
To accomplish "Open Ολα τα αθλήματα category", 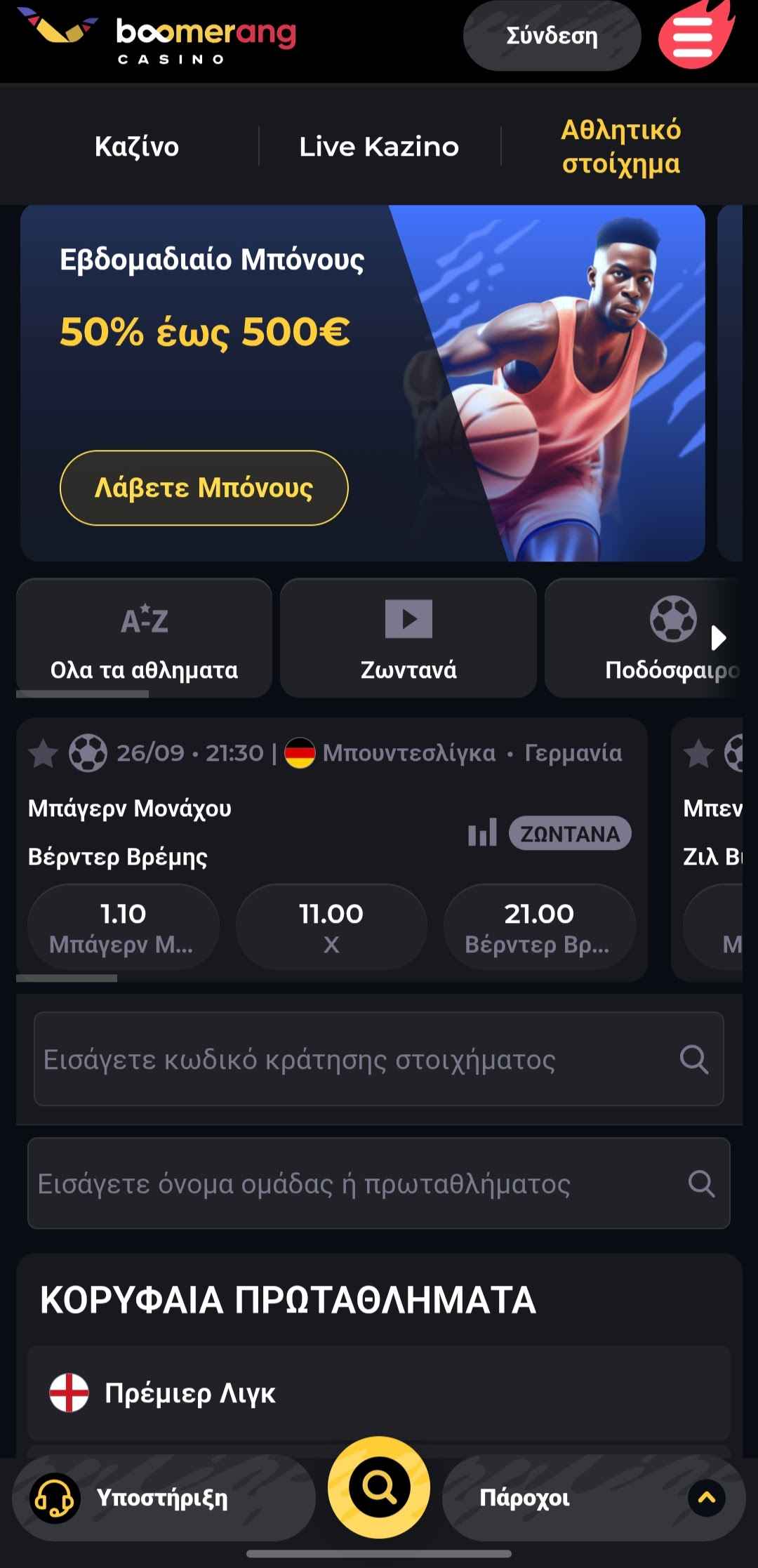I will click(x=144, y=638).
